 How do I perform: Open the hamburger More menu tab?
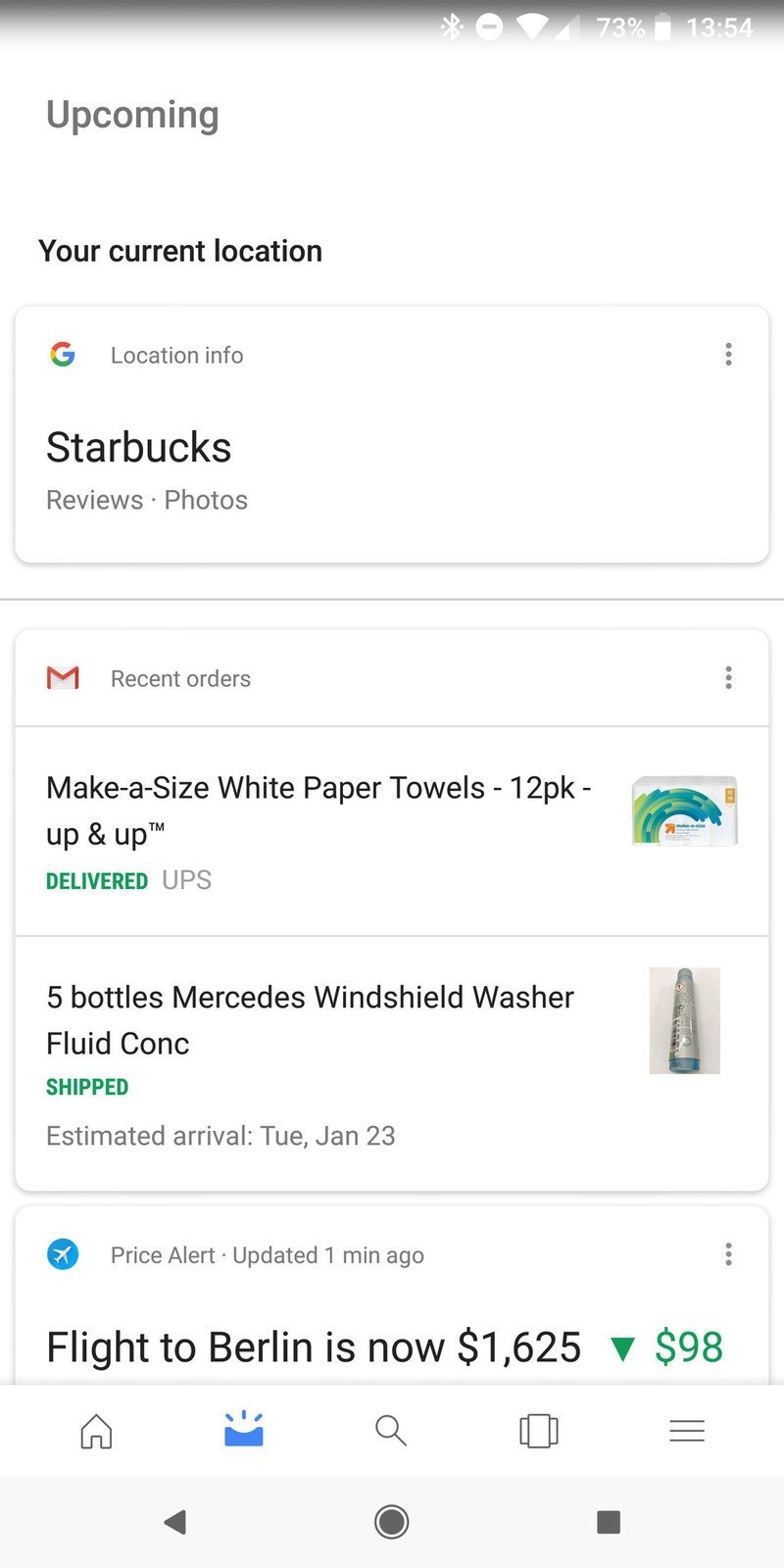pyautogui.click(x=686, y=1431)
